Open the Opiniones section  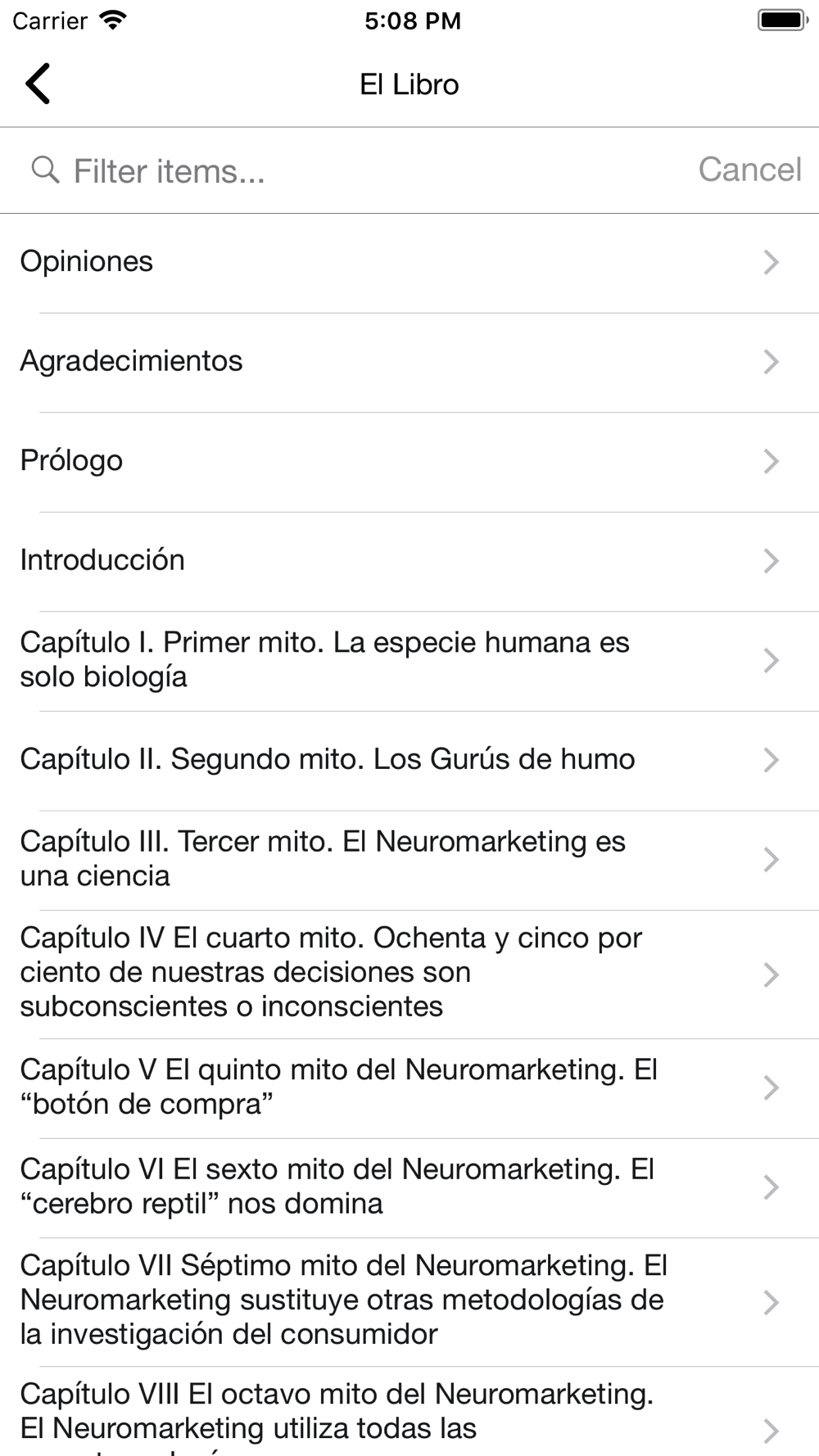(409, 262)
